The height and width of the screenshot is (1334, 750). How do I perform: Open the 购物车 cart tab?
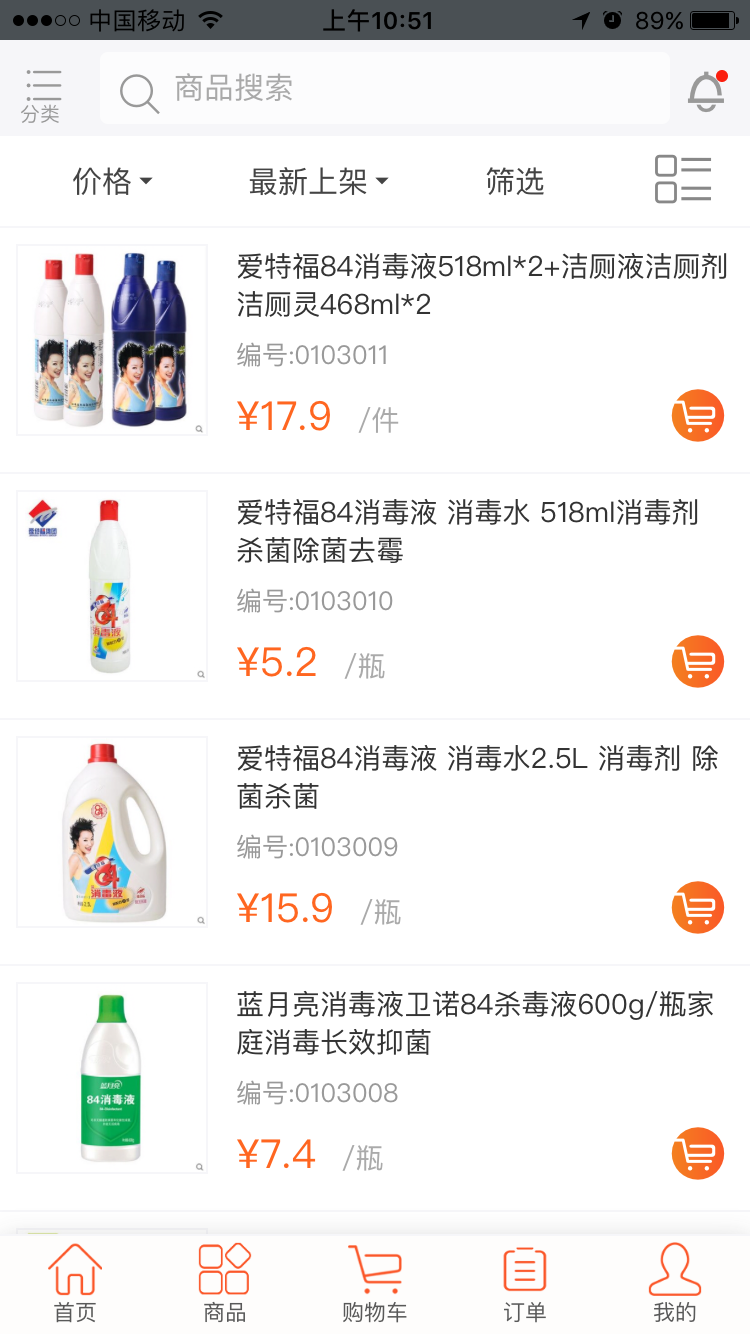pyautogui.click(x=375, y=1283)
